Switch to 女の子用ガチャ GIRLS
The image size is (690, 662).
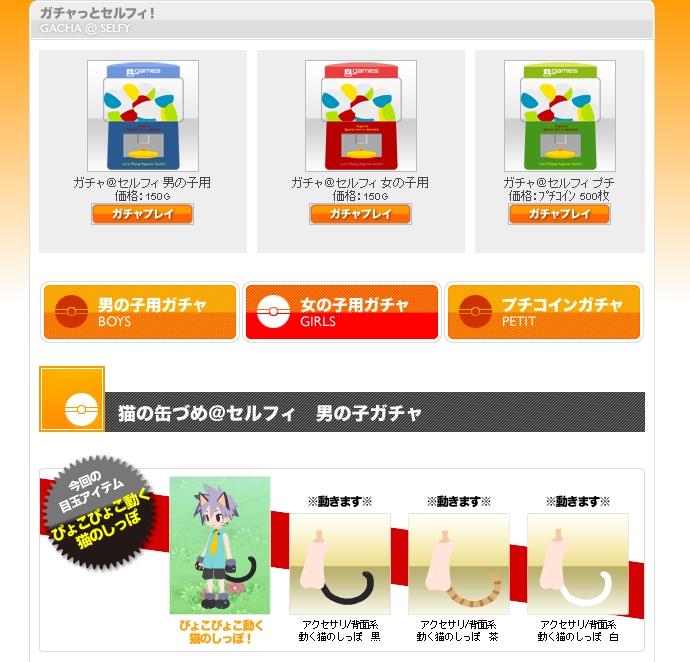[x=342, y=312]
